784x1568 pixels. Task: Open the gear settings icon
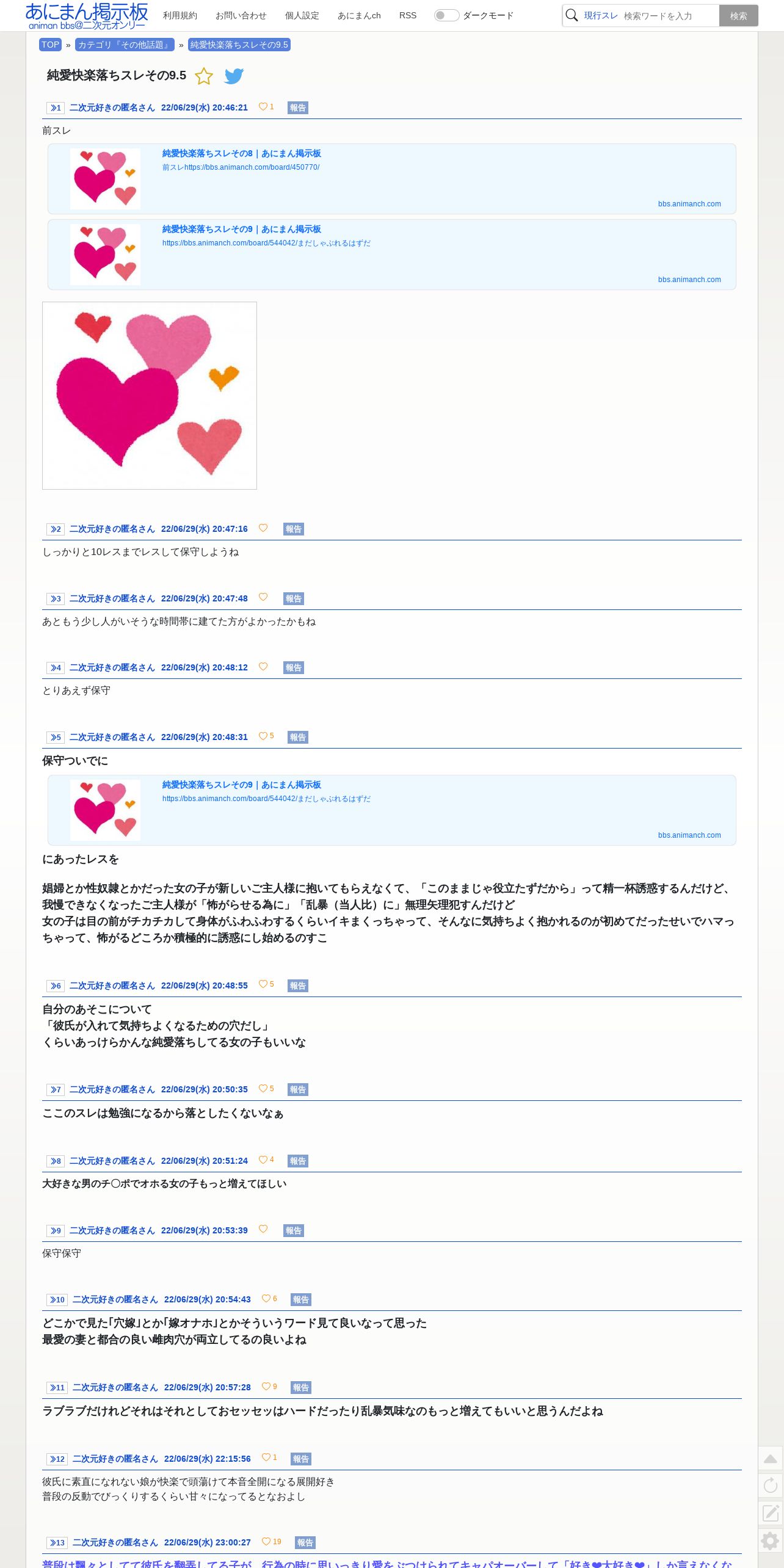click(x=771, y=1541)
